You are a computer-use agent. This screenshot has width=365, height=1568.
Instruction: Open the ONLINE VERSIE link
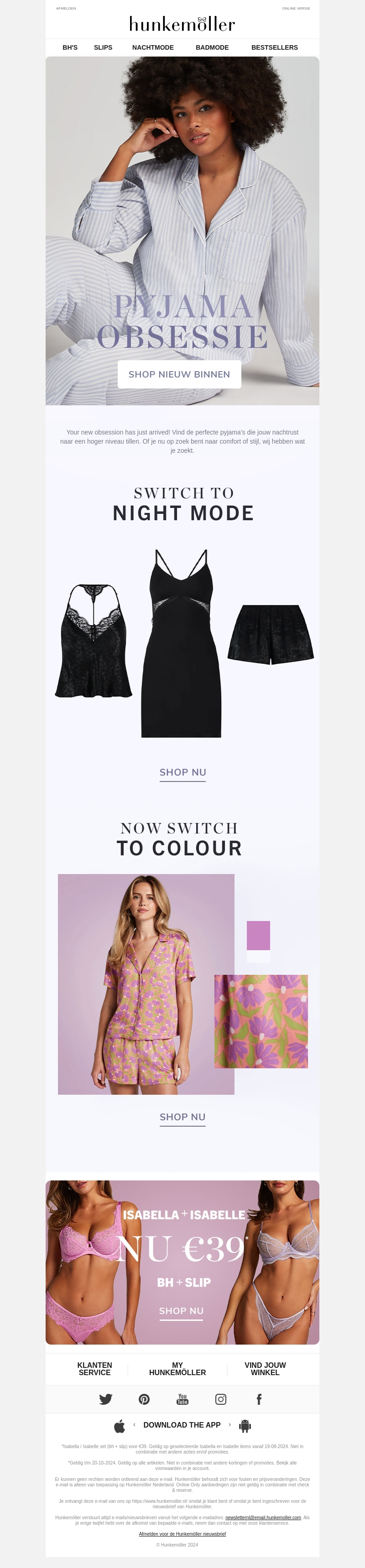pos(296,9)
